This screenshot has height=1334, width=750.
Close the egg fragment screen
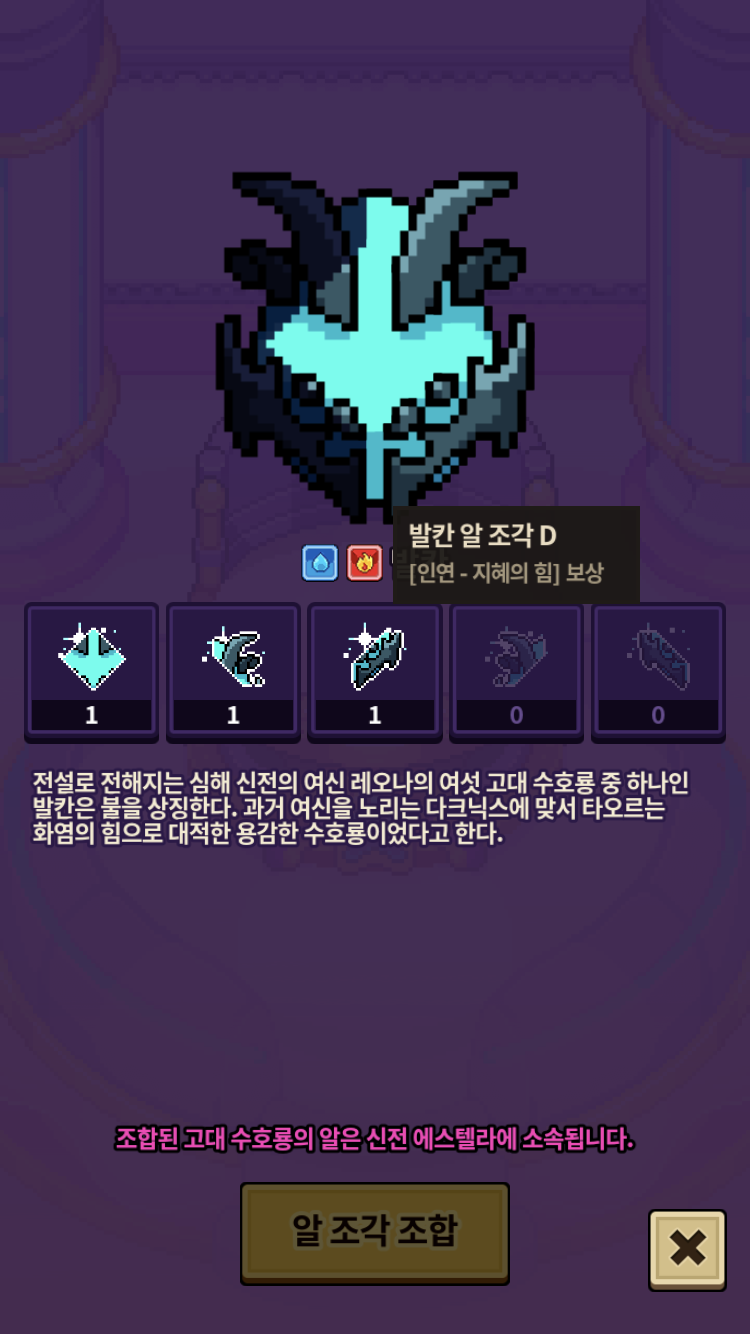tap(687, 1249)
